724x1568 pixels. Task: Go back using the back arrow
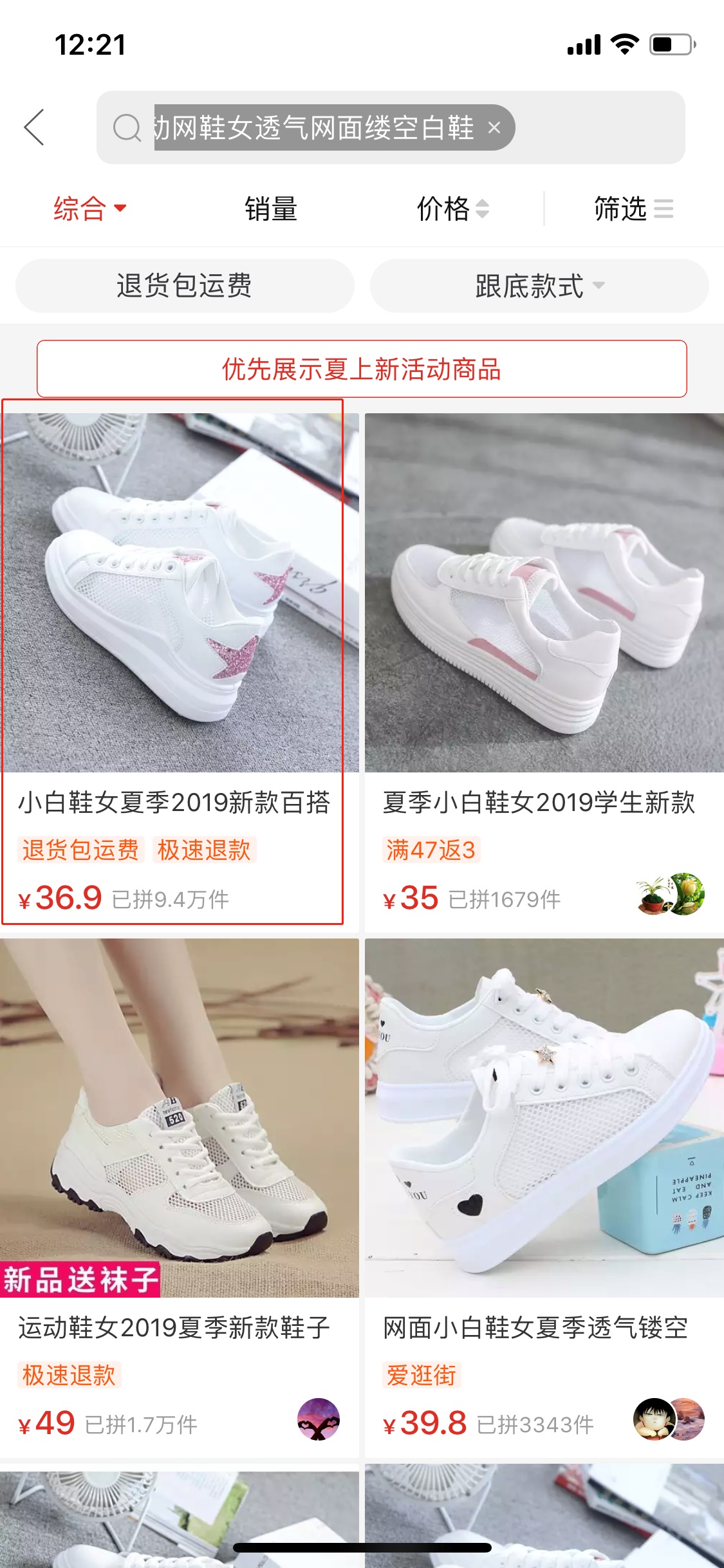(35, 127)
